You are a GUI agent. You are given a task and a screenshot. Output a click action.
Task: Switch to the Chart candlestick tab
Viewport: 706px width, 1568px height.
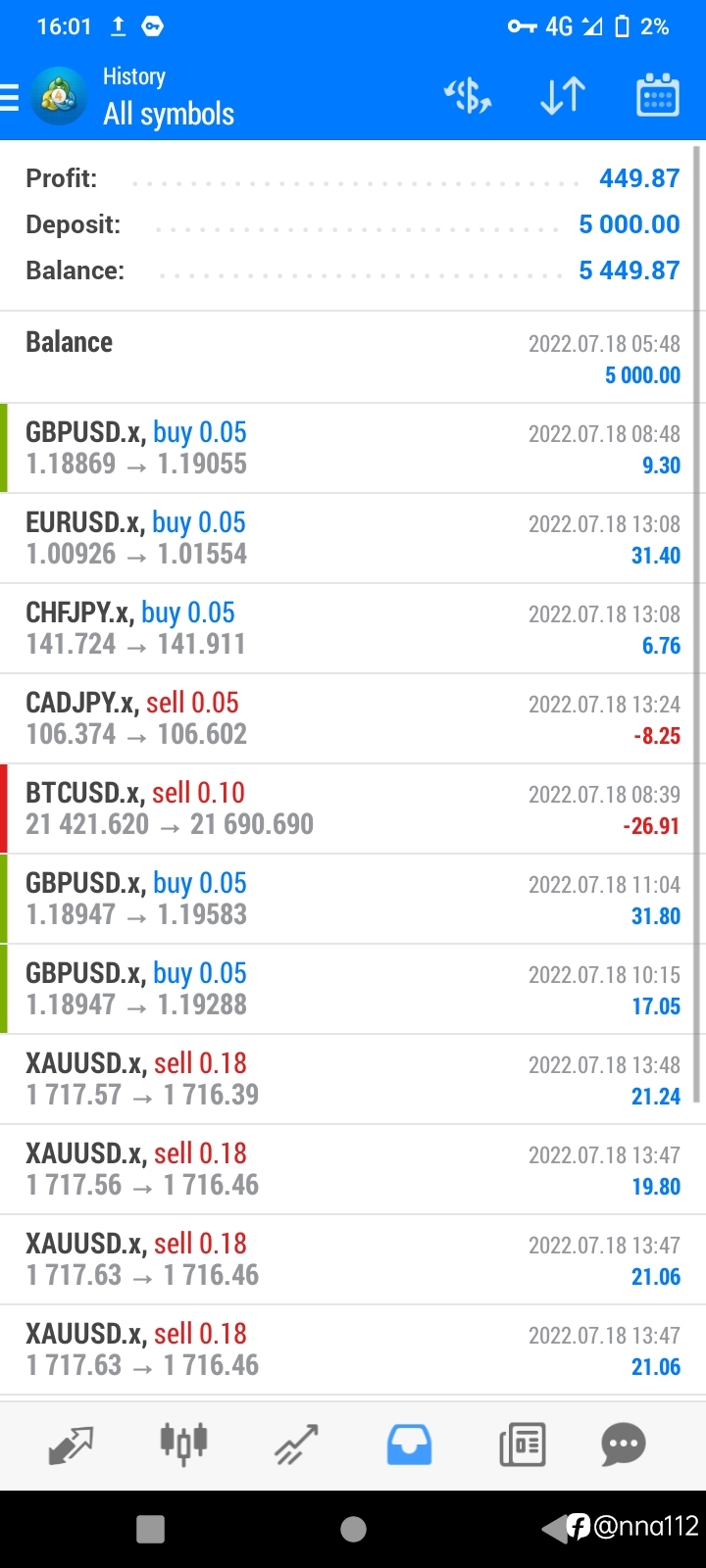coord(183,1445)
